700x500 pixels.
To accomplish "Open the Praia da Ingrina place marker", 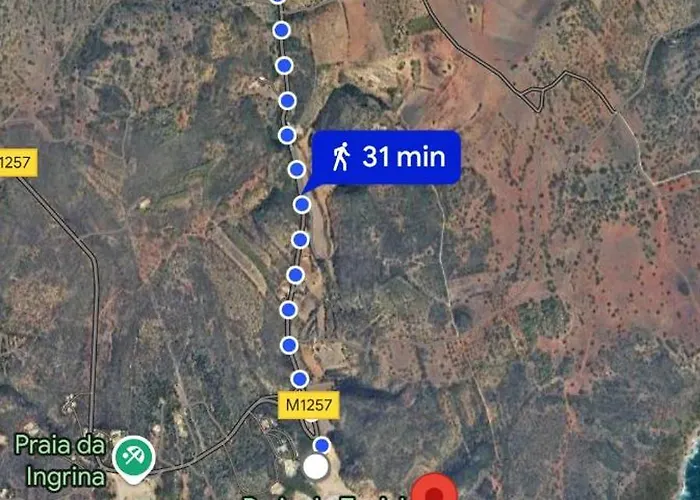I will tap(132, 459).
